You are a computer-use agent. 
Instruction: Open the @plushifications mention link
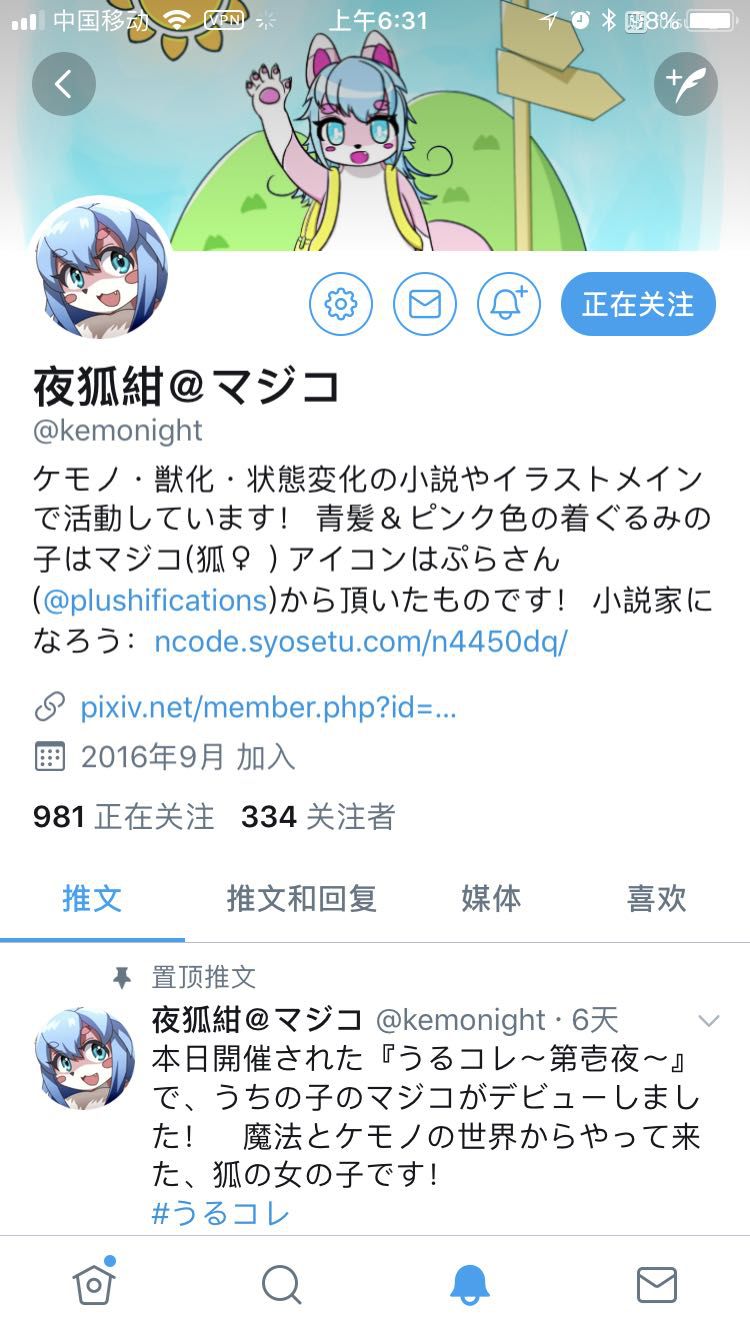pyautogui.click(x=153, y=600)
